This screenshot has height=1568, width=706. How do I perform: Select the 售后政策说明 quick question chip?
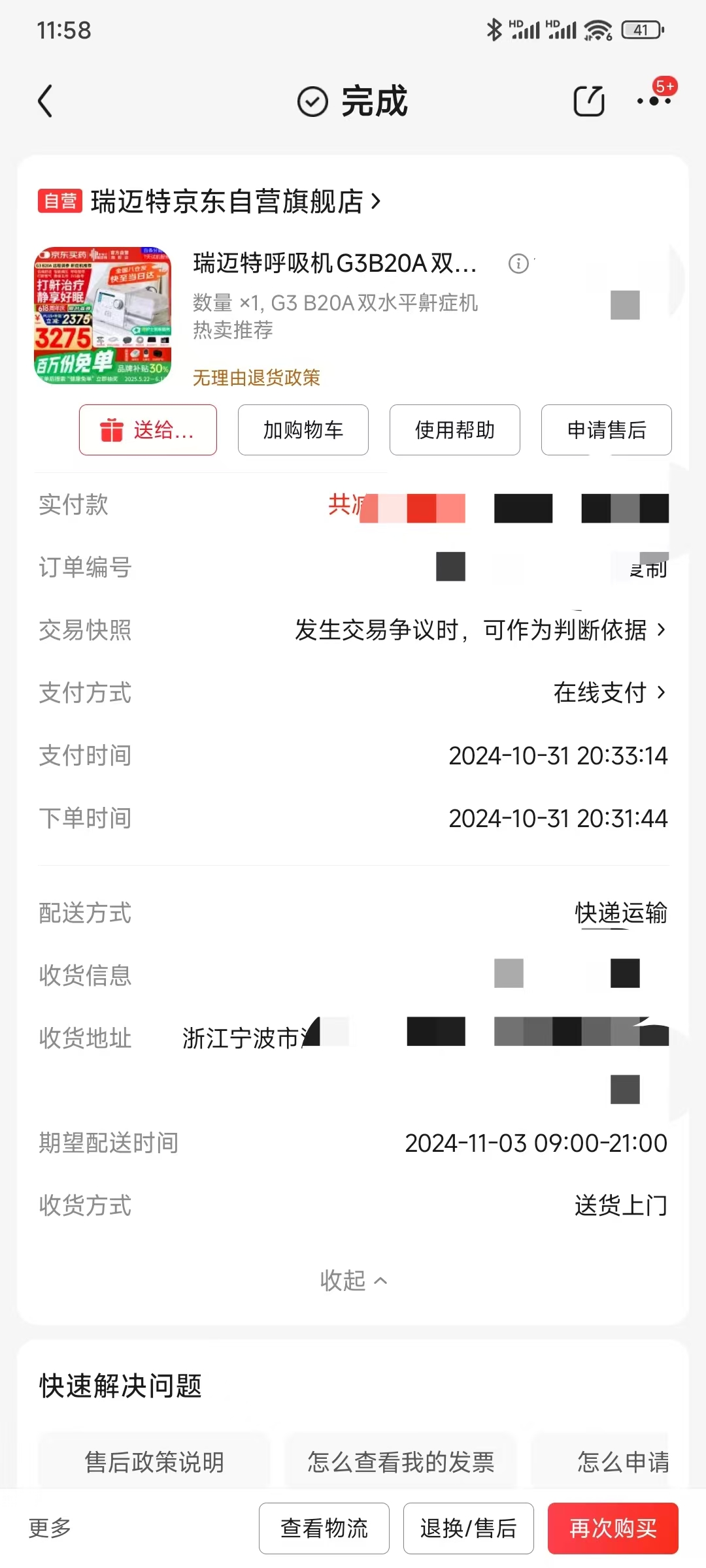(154, 1462)
